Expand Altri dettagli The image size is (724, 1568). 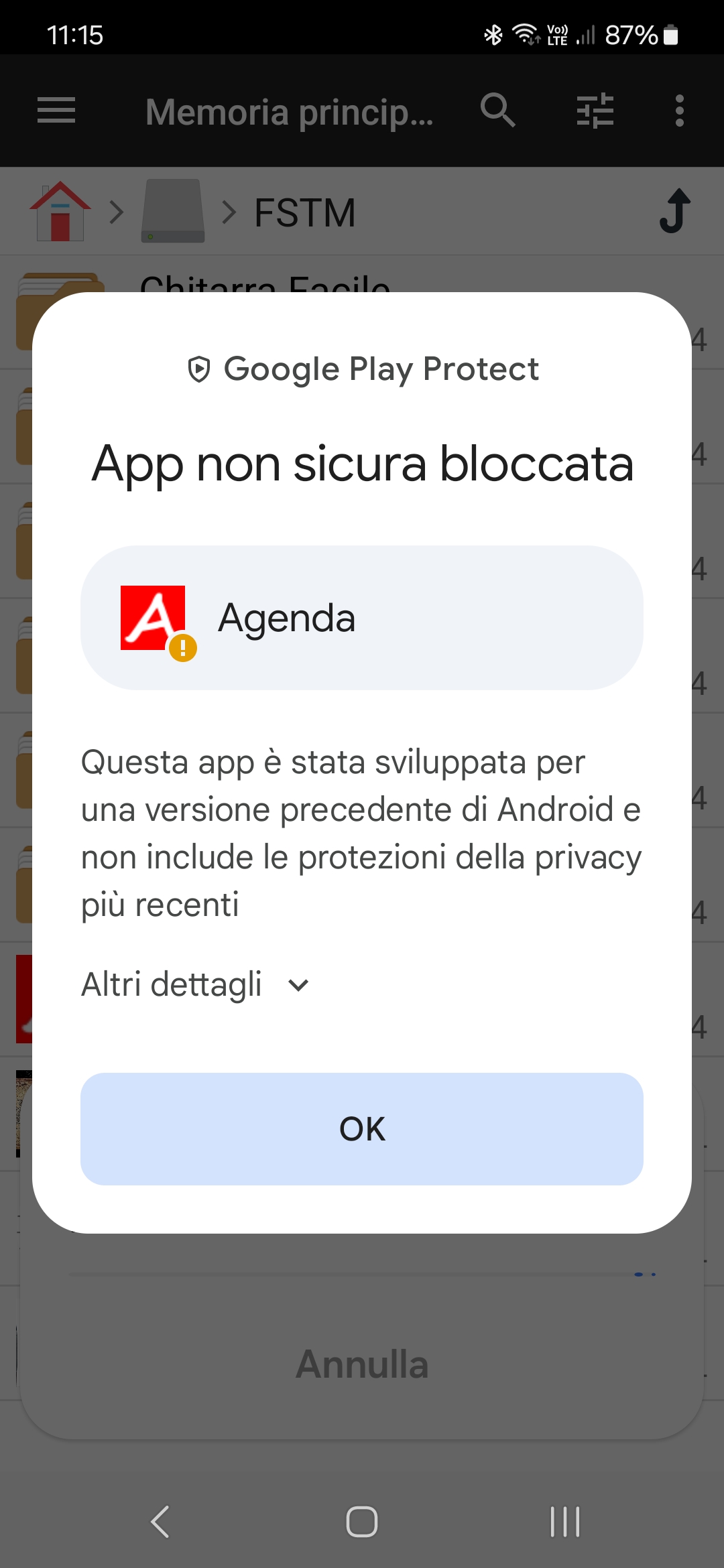point(195,984)
